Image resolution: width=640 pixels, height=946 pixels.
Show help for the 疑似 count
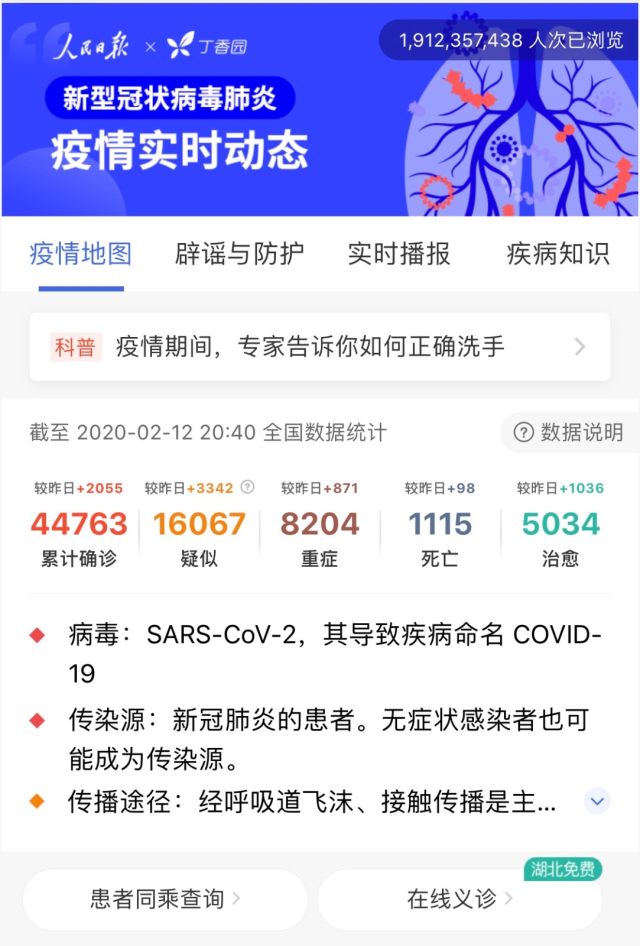coord(248,488)
